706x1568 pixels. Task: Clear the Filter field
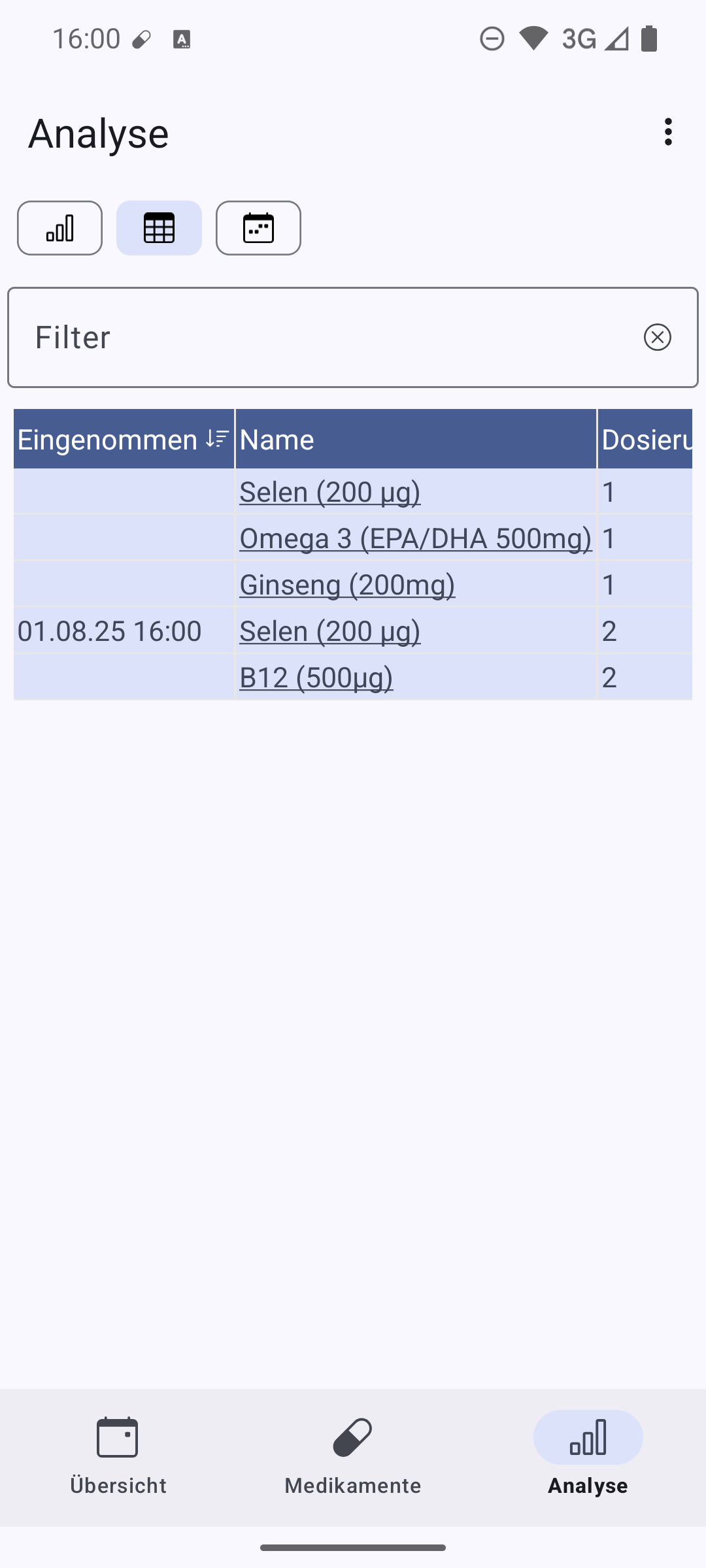(x=657, y=337)
